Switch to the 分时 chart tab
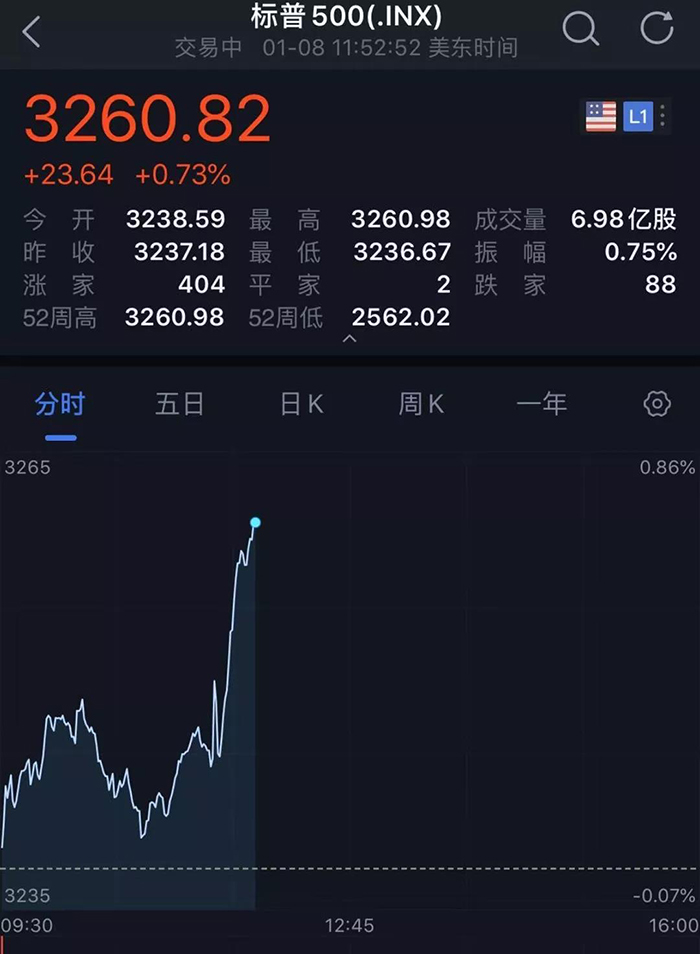 60,404
